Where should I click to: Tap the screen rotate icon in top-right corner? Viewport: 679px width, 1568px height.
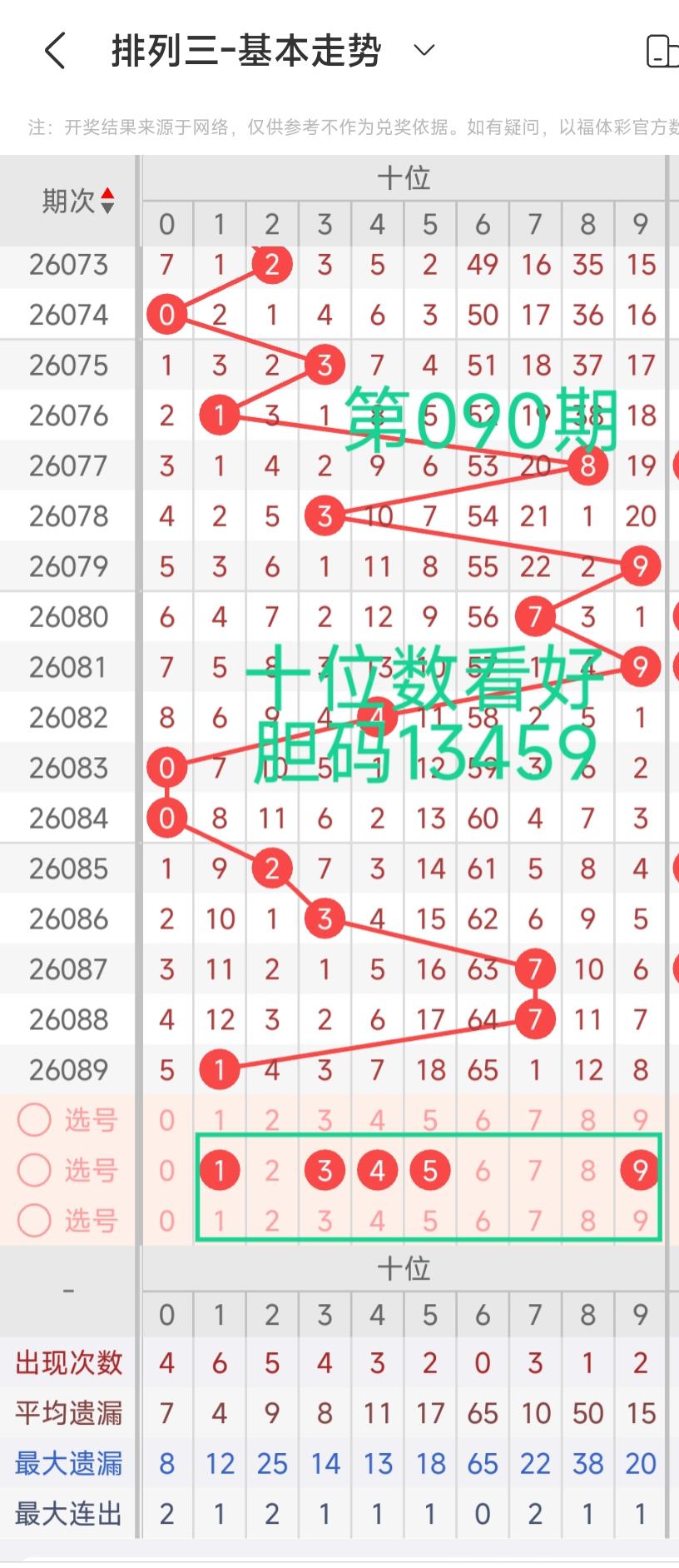coord(662,51)
